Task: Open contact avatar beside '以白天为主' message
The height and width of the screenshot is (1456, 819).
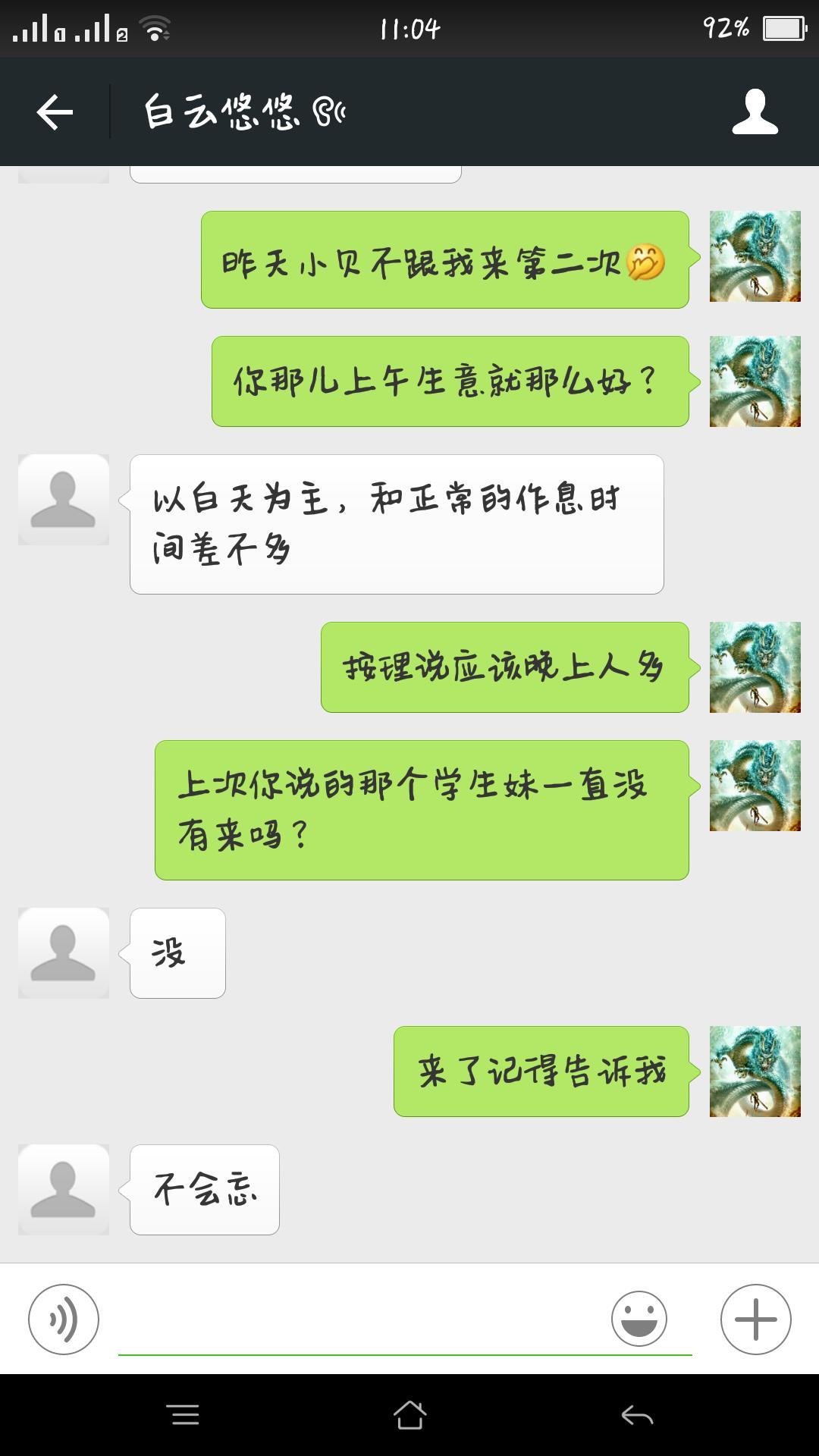Action: (64, 499)
